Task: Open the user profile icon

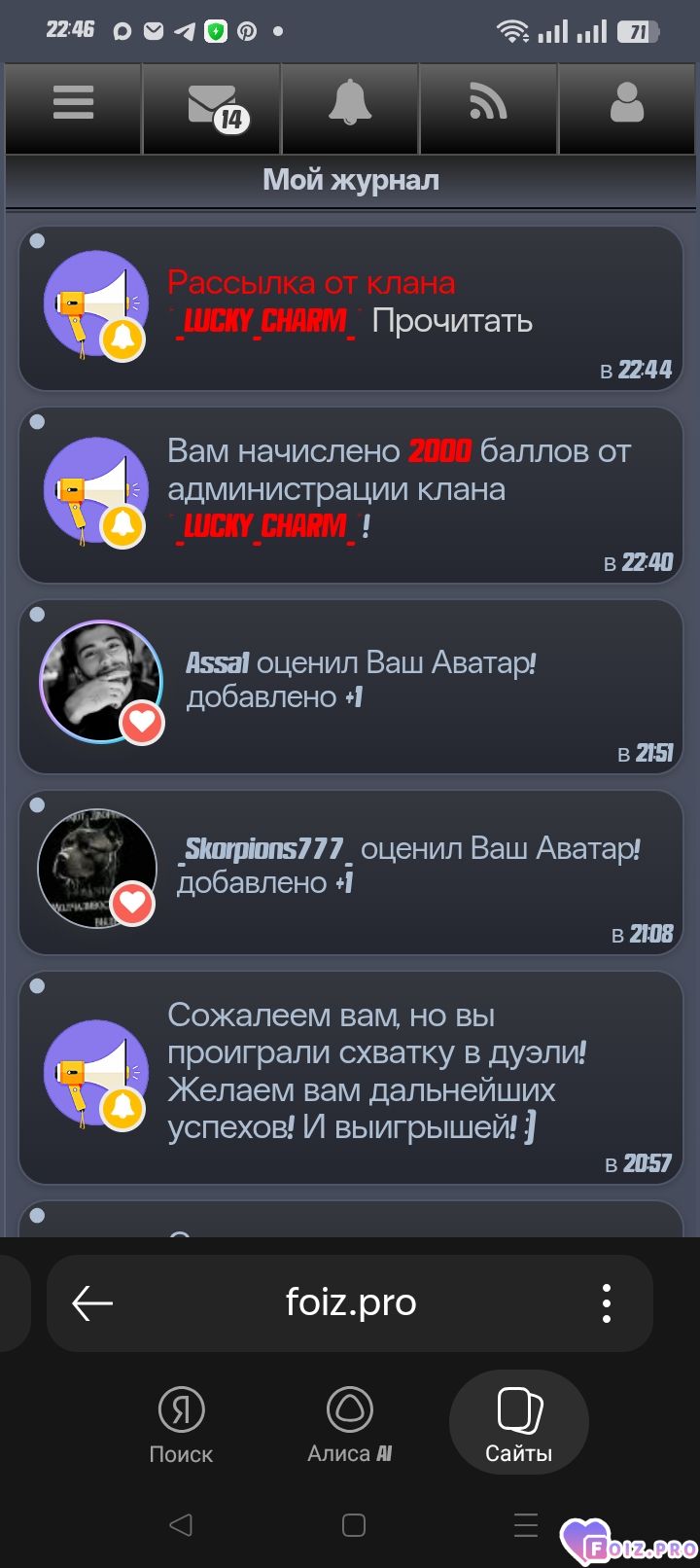Action: coord(626,103)
